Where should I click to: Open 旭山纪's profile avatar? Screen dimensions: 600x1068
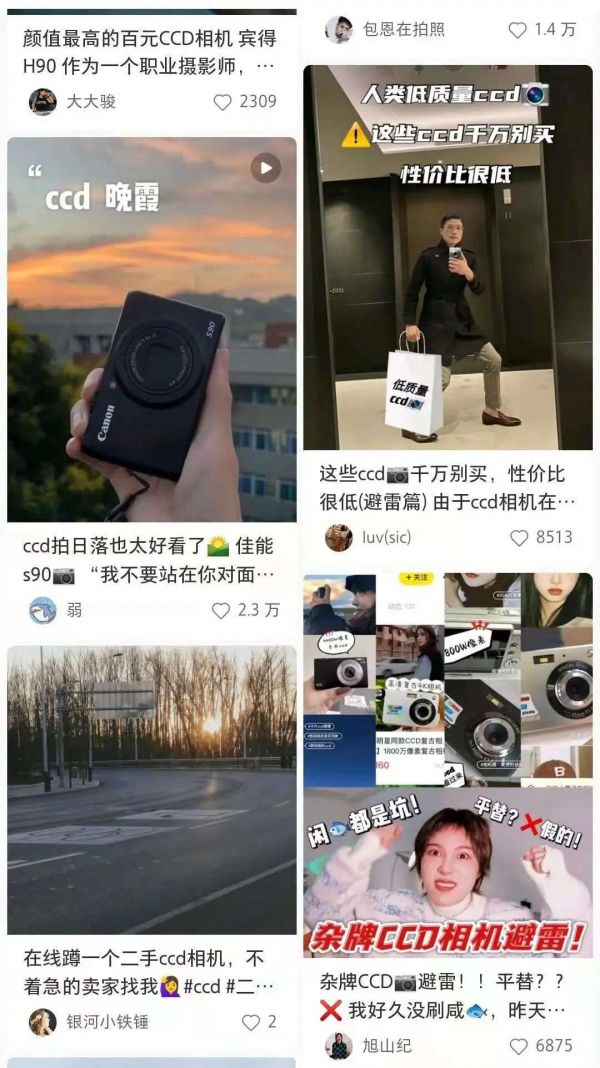339,1046
